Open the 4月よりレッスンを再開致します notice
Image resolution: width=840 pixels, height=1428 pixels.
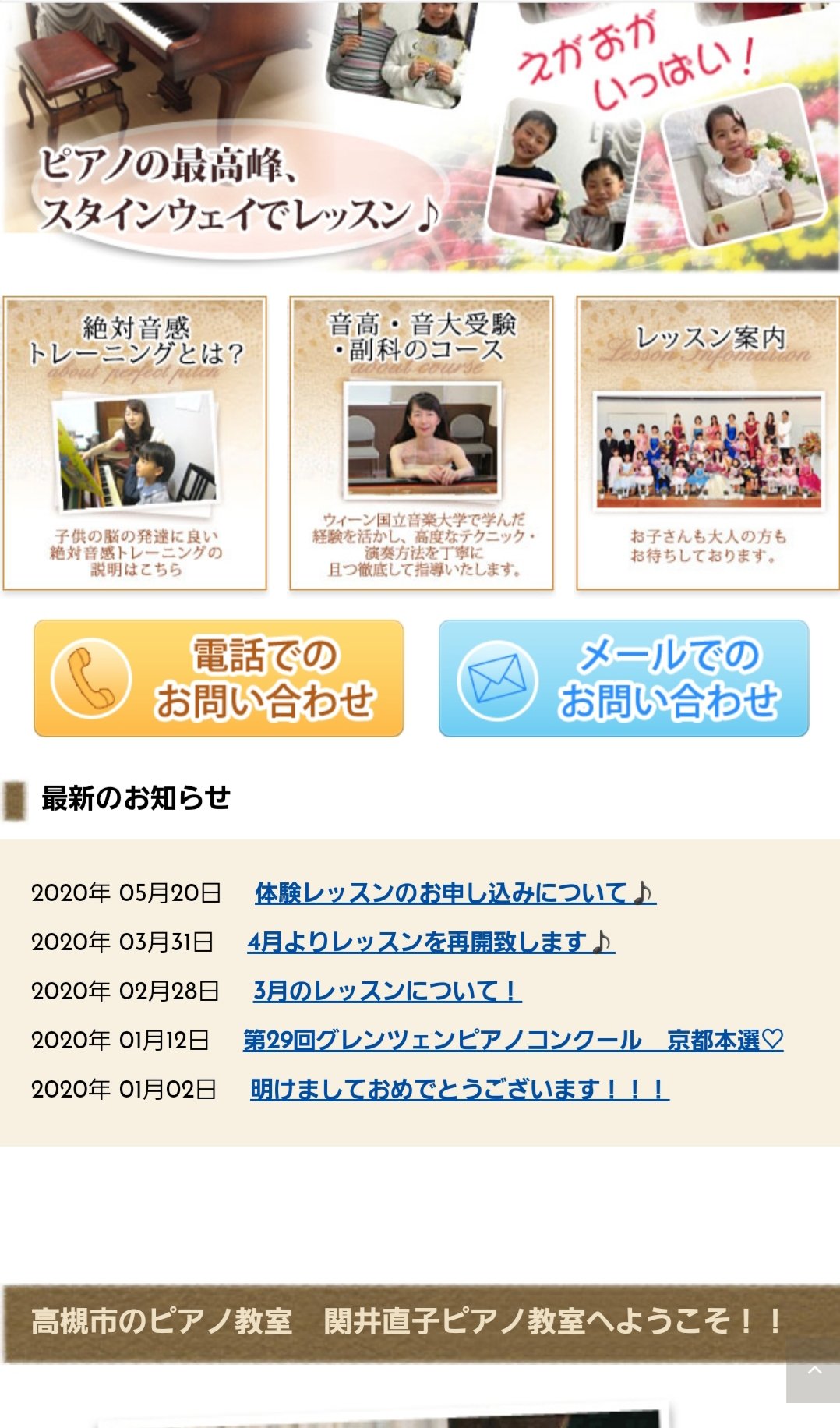coord(430,942)
